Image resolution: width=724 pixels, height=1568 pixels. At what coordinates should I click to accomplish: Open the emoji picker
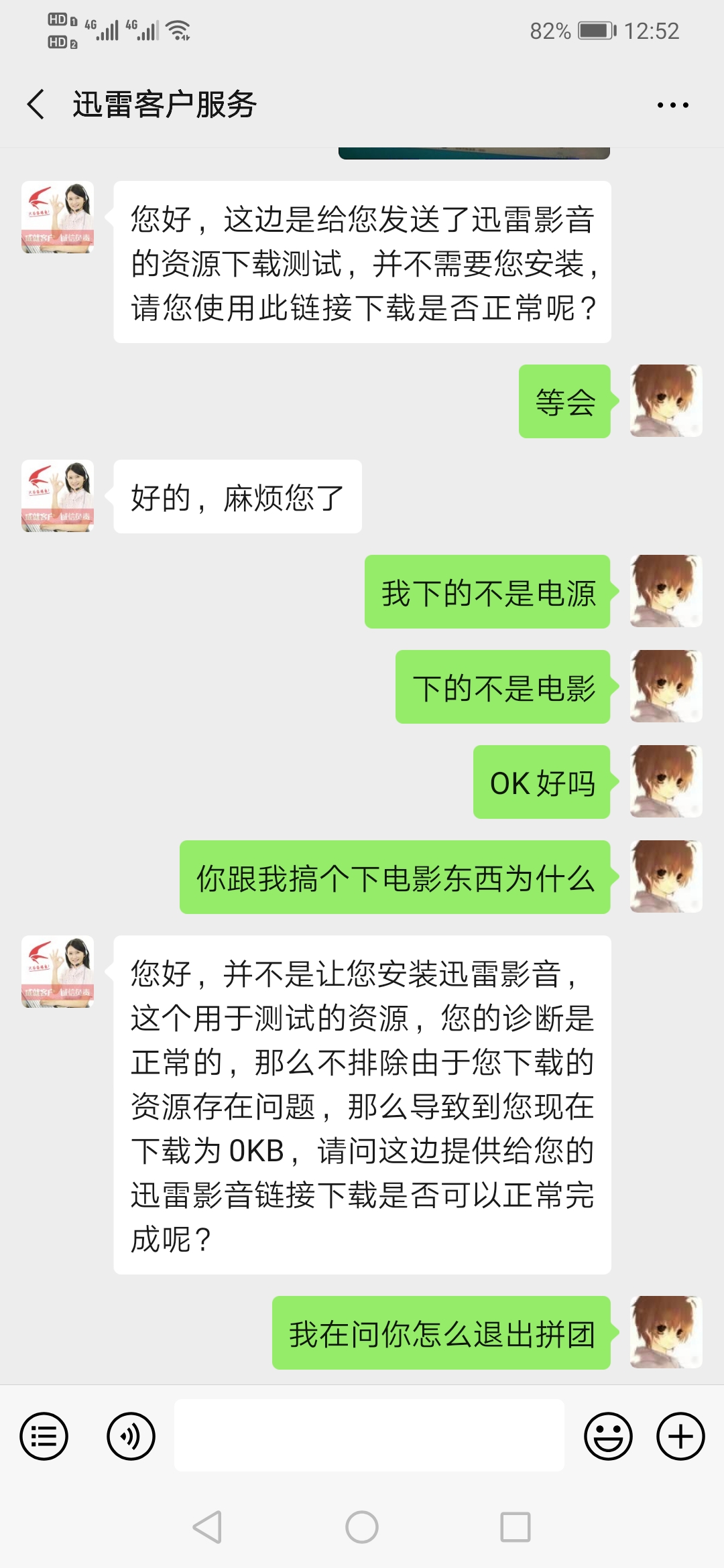[x=608, y=1436]
